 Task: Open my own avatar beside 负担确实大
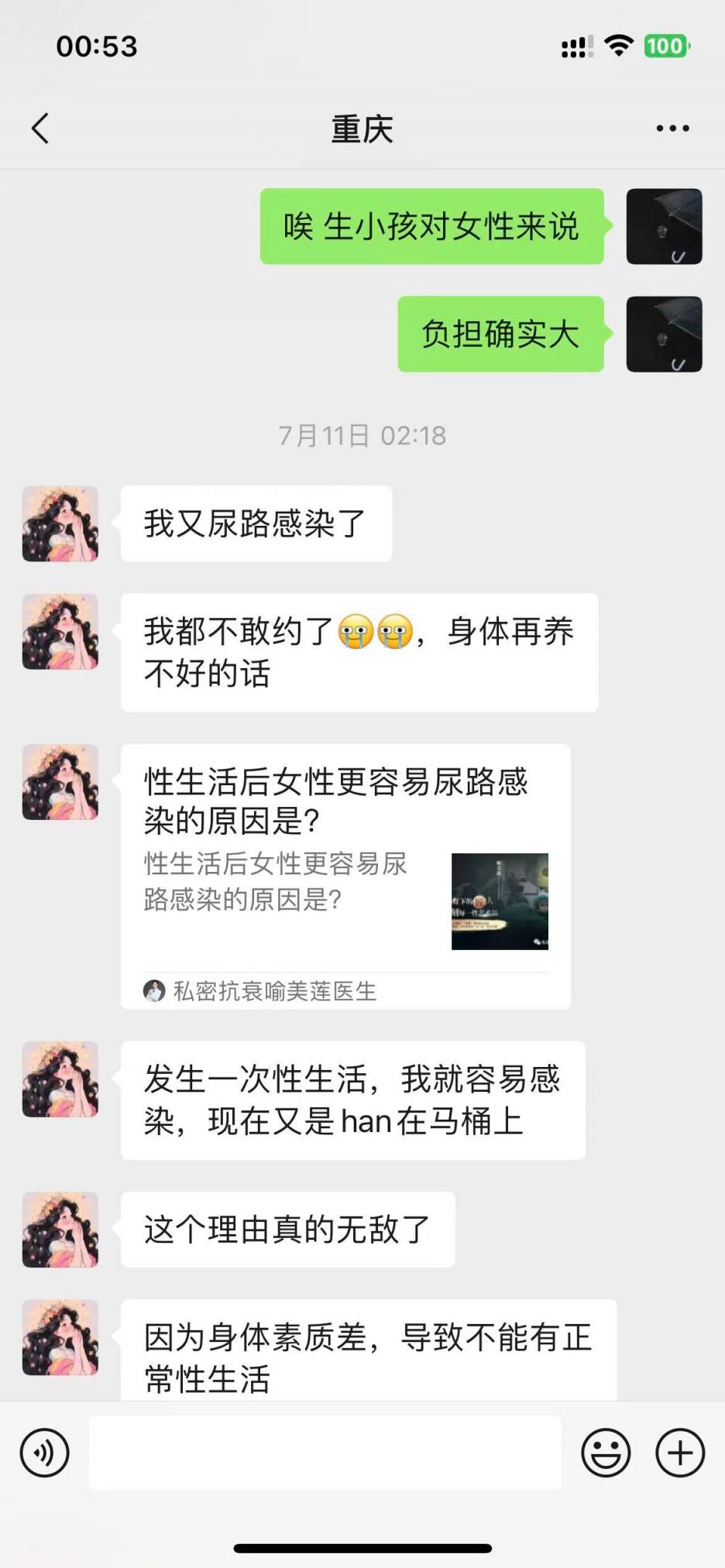[664, 334]
